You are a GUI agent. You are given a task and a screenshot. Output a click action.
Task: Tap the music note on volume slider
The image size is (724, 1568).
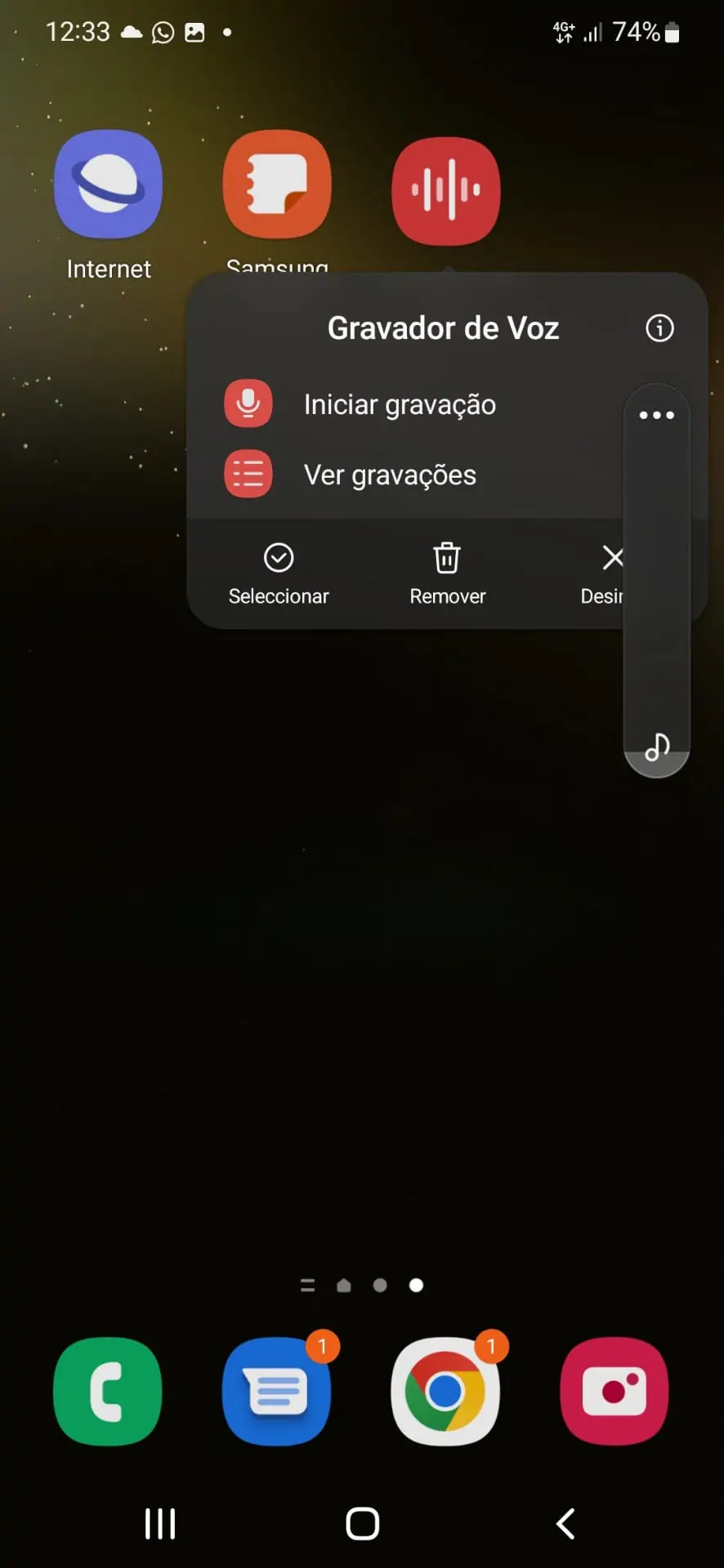[x=657, y=746]
